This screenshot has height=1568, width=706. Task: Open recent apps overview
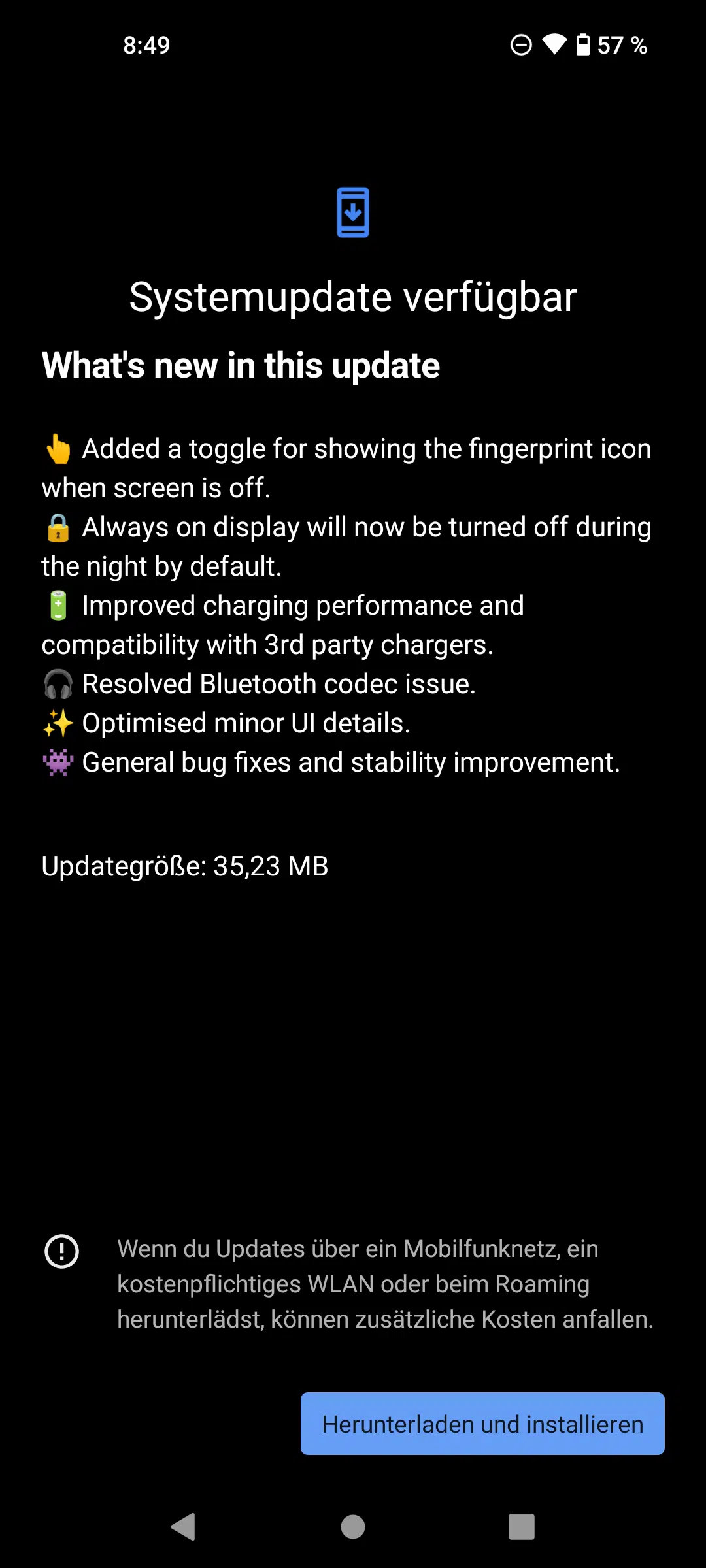pyautogui.click(x=521, y=1527)
